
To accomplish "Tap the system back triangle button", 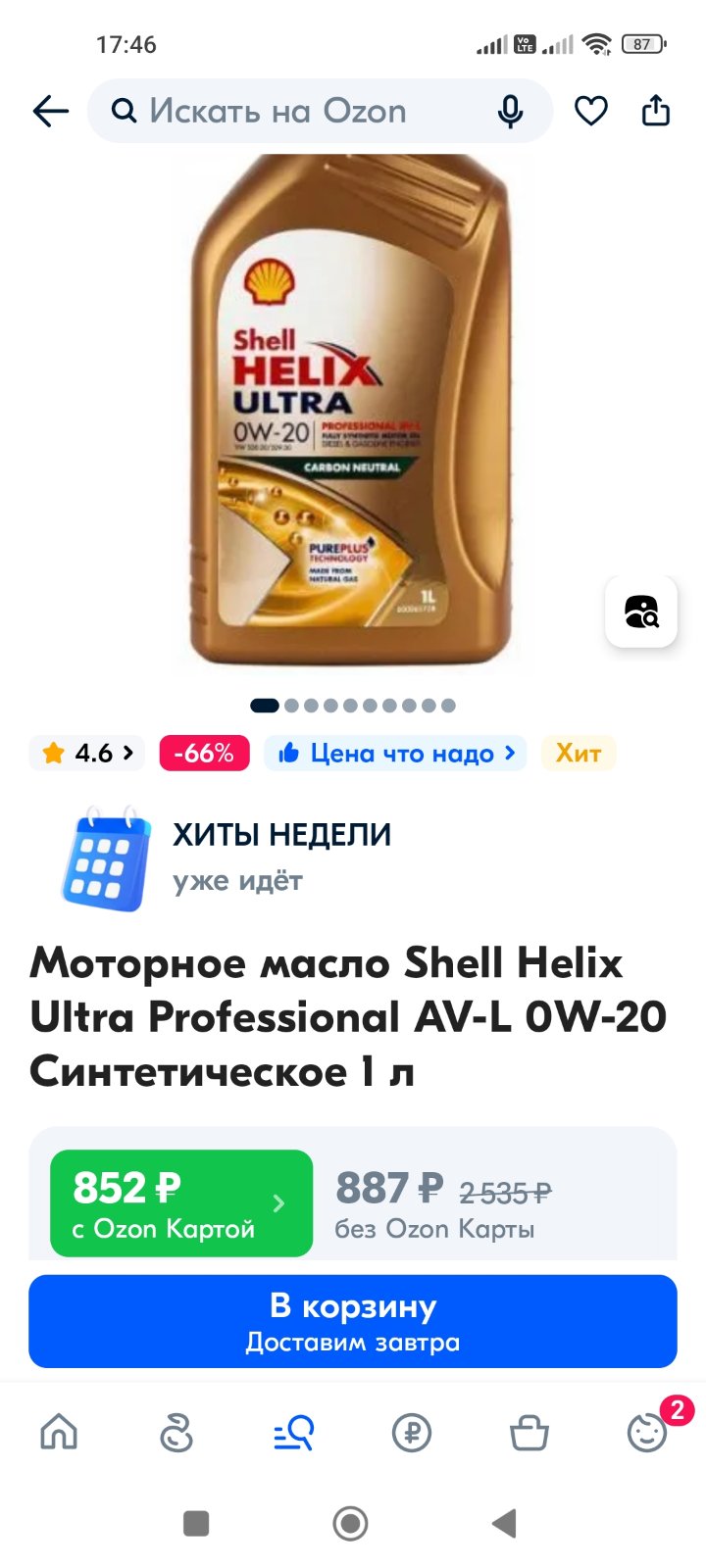I will 504,1524.
